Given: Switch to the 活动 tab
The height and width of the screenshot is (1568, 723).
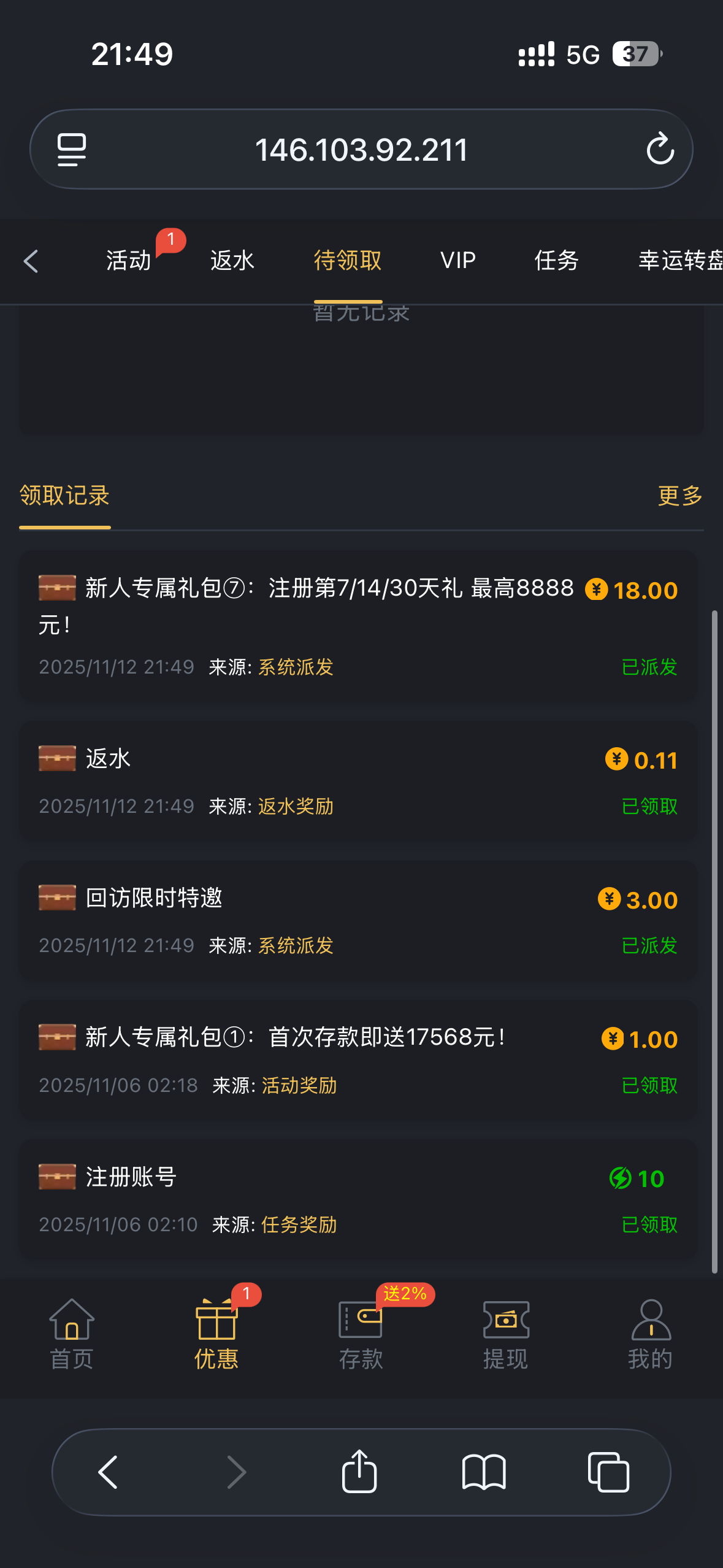Looking at the screenshot, I should 129,261.
